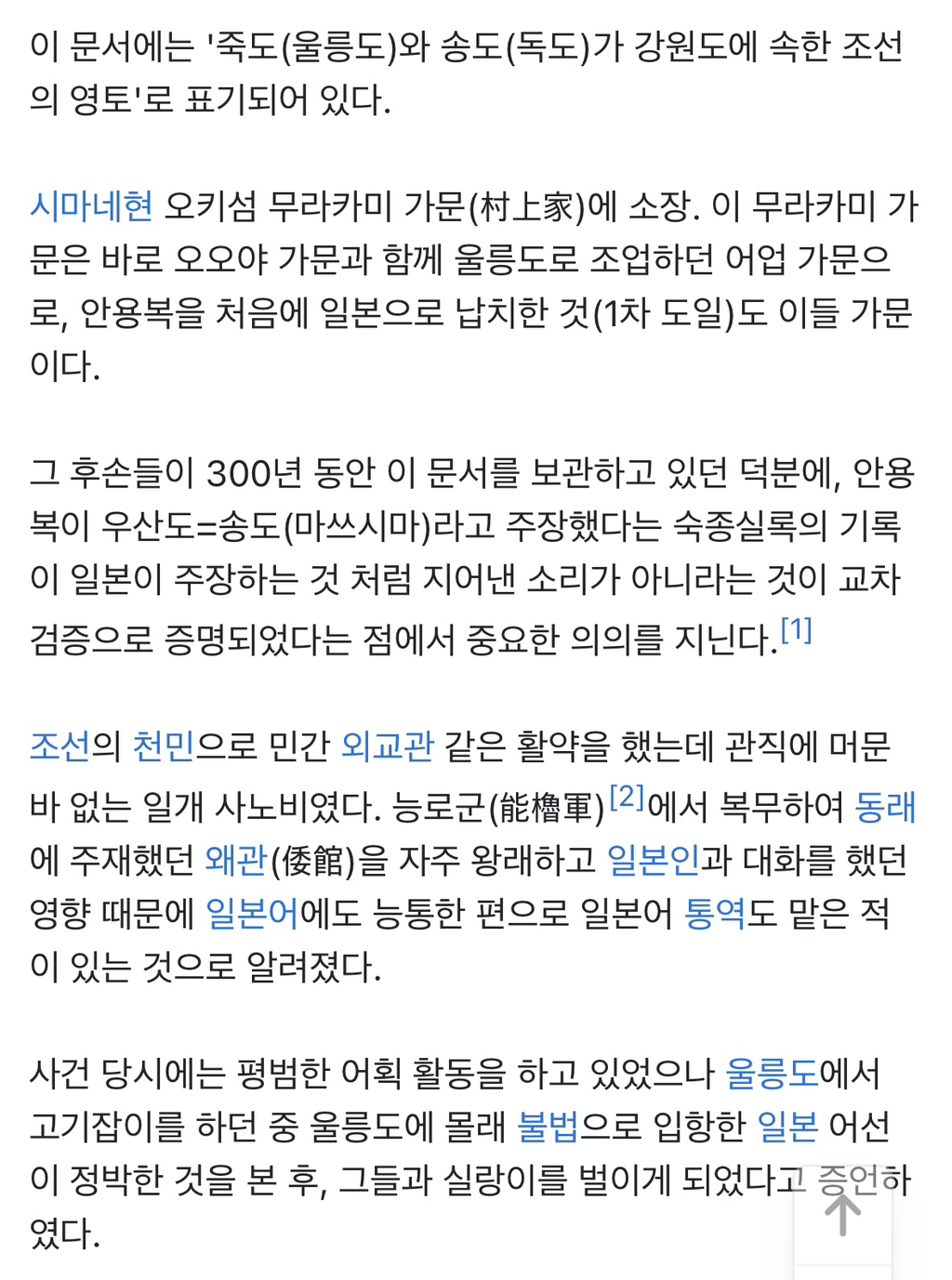Tap the scroll-to-top arrow button
The height and width of the screenshot is (1280, 952).
[x=842, y=1214]
